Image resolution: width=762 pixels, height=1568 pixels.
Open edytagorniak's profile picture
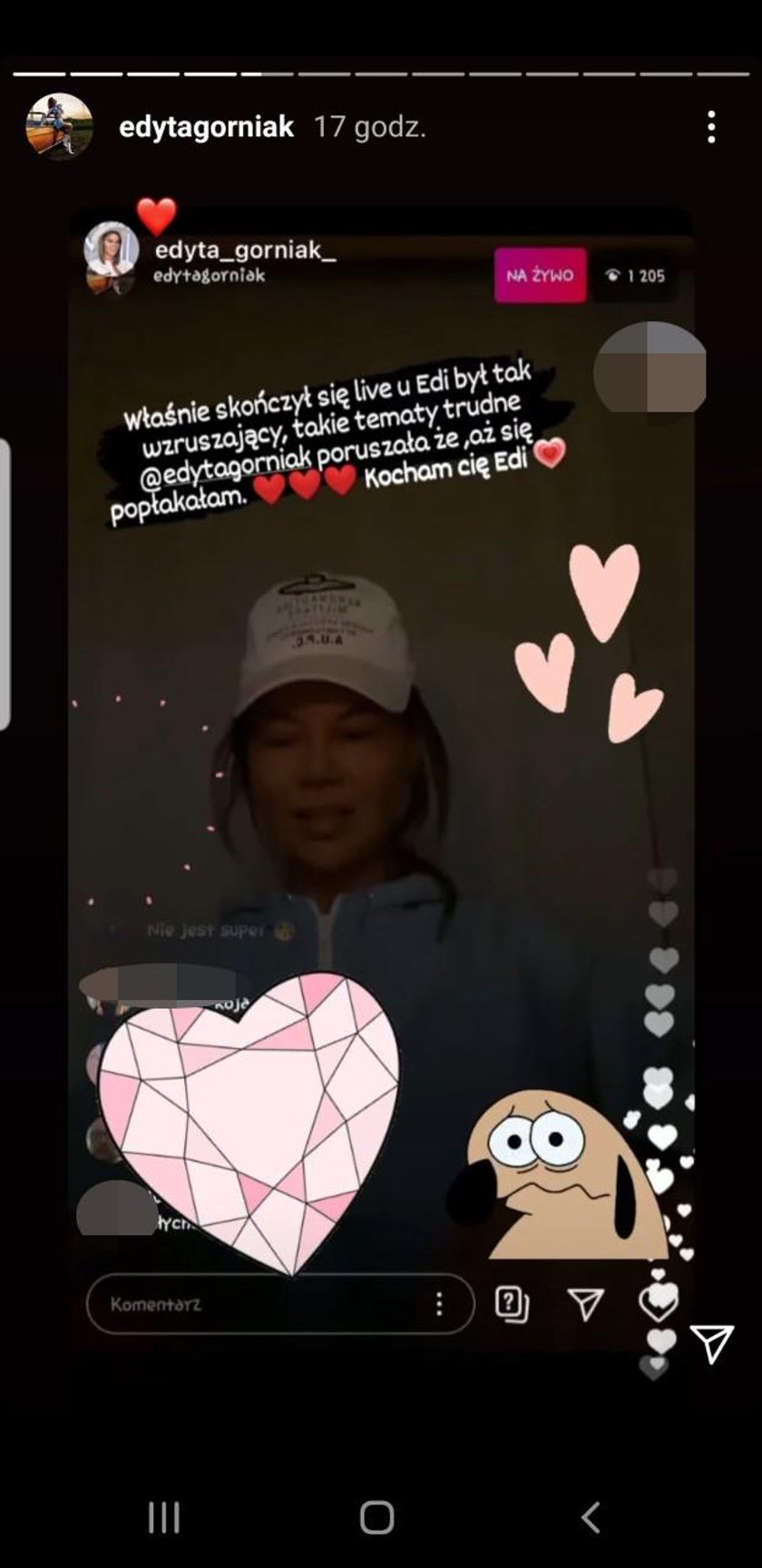coord(59,127)
